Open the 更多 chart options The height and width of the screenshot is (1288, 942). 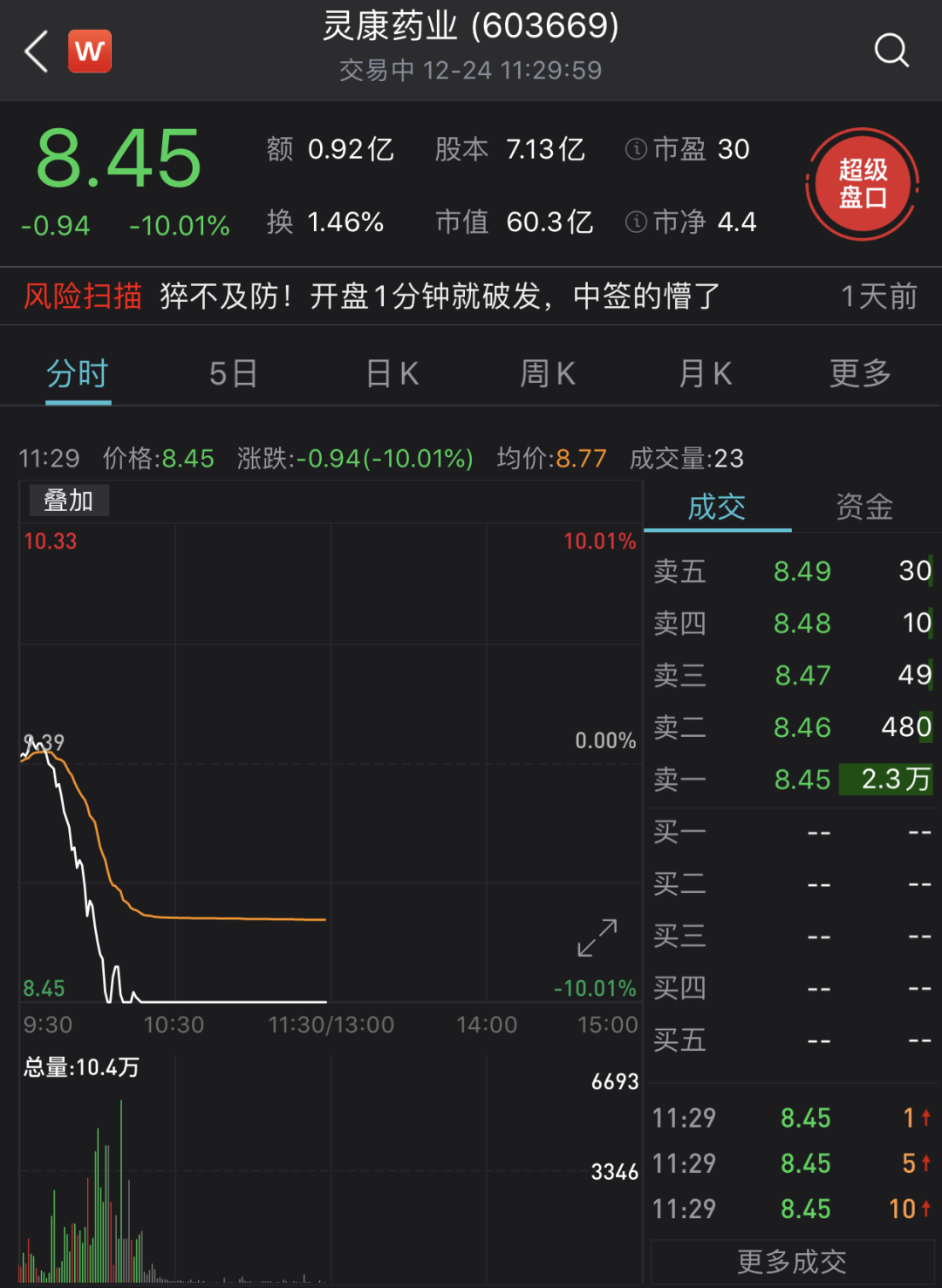(860, 374)
